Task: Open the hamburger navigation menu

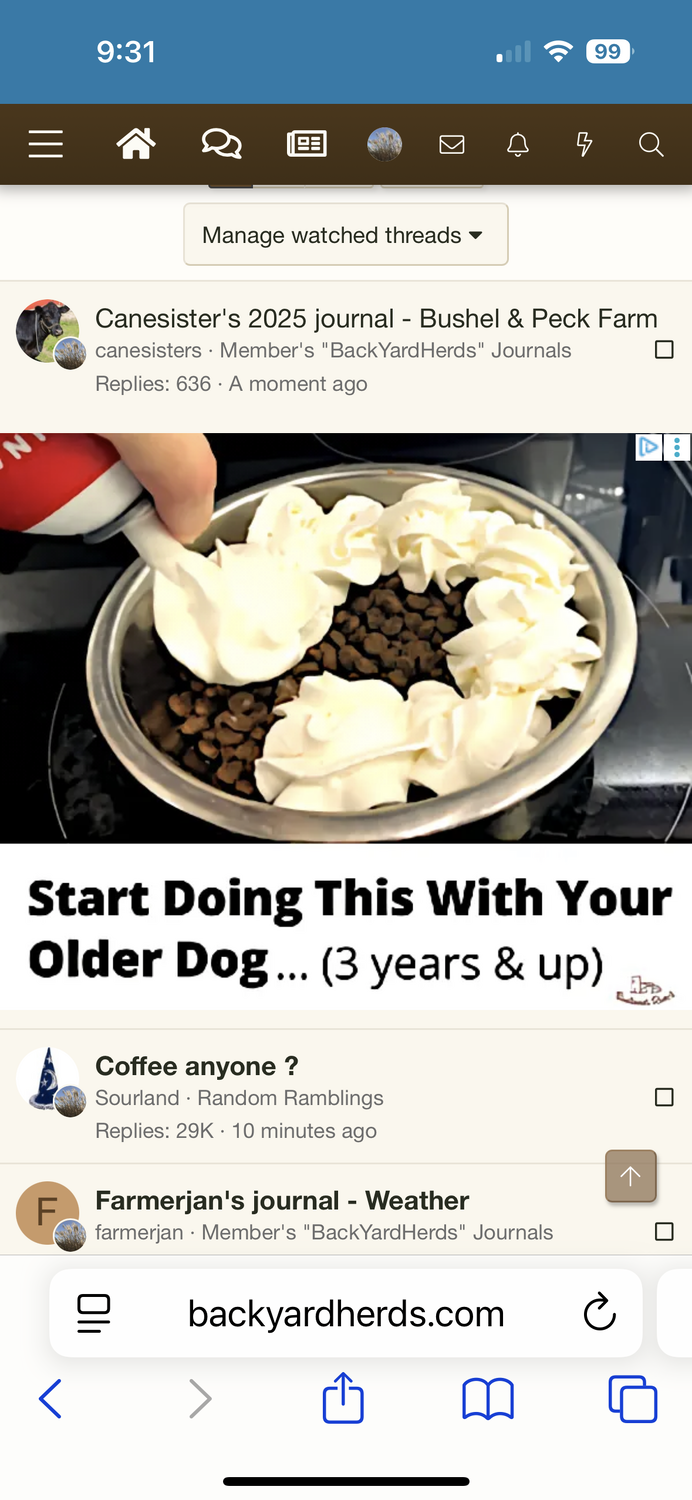Action: (x=45, y=145)
